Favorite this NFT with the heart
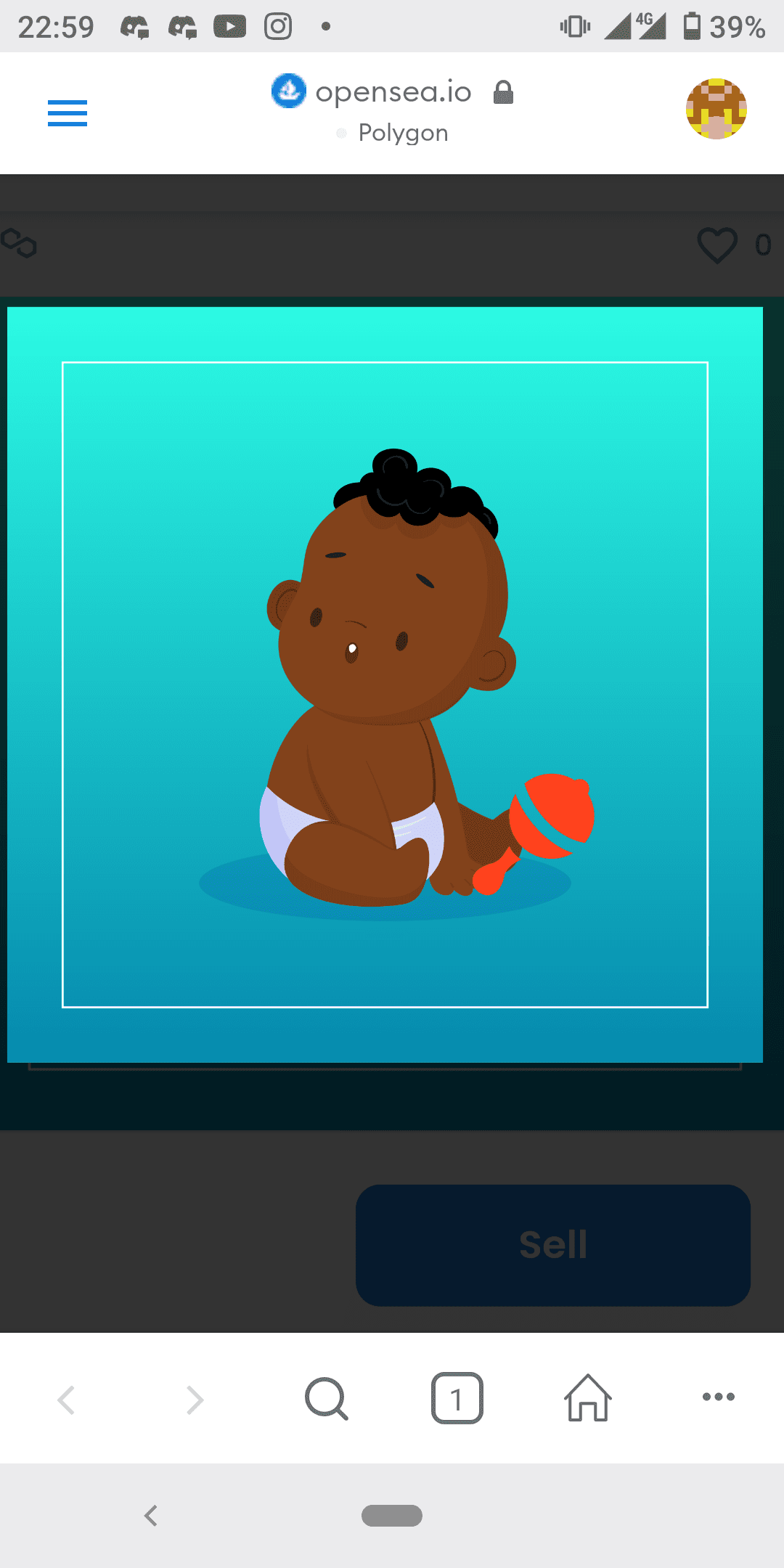Image resolution: width=784 pixels, height=1568 pixels. [x=717, y=245]
